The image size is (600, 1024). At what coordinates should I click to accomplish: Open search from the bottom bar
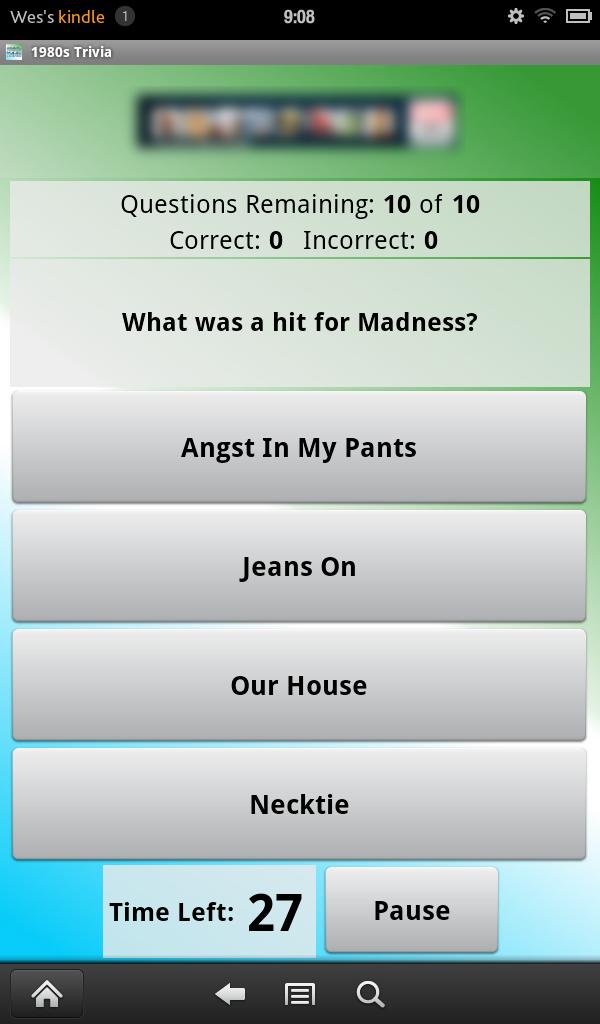(370, 993)
